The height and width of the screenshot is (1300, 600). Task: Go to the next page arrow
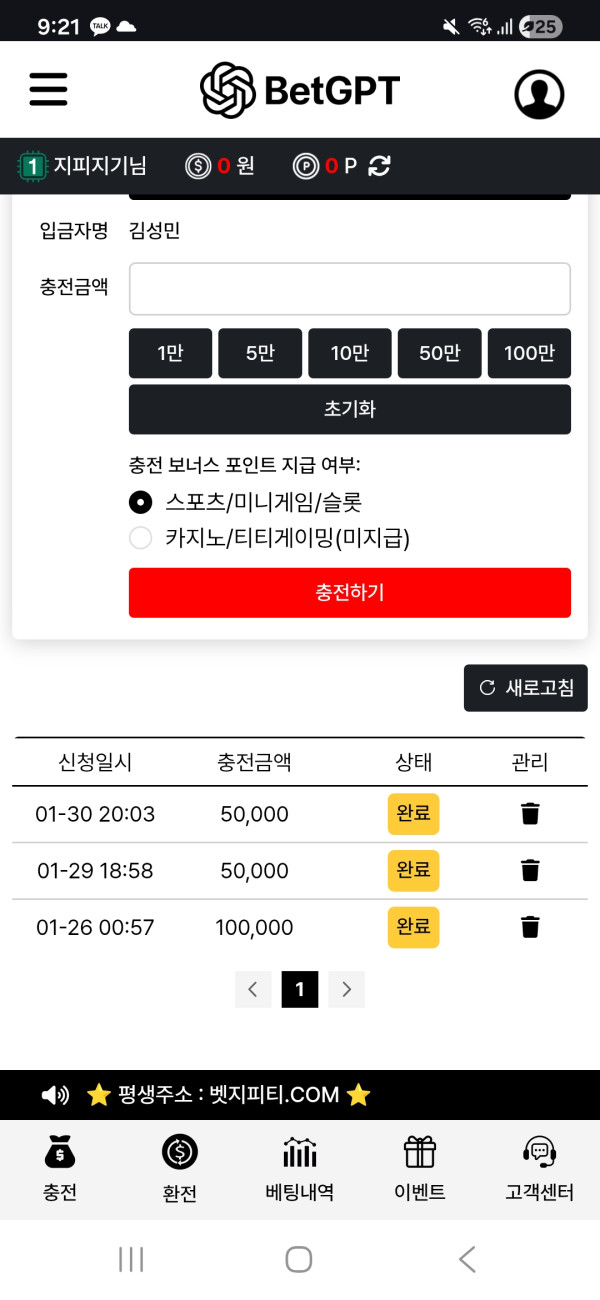[347, 989]
